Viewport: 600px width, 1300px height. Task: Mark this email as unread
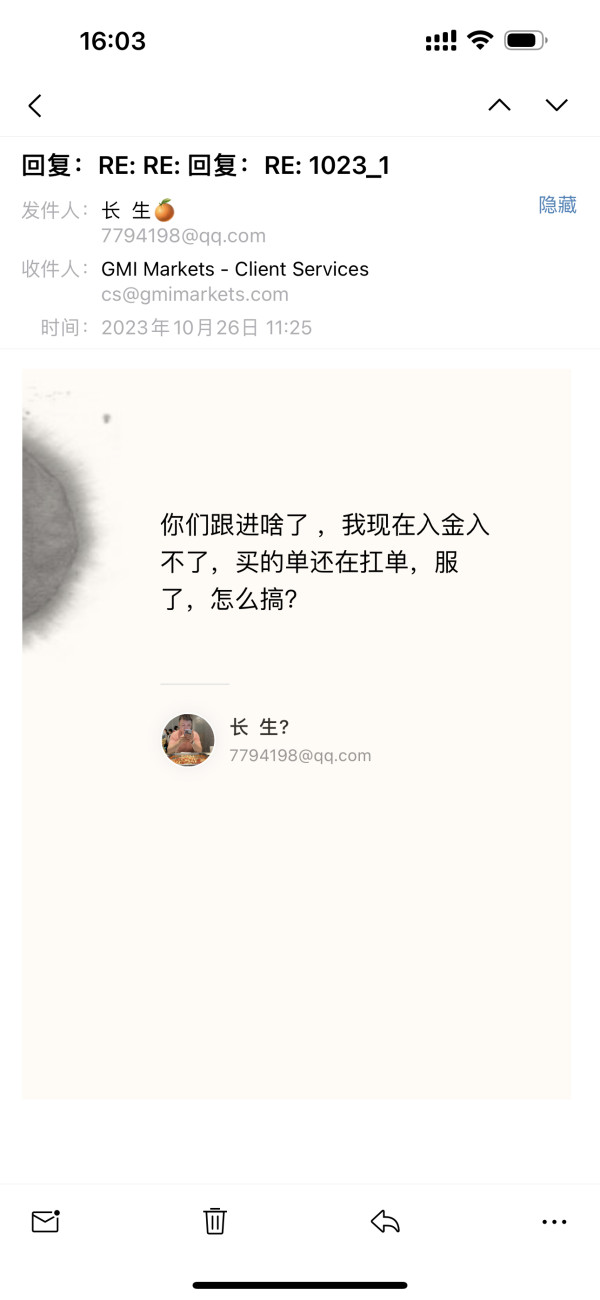point(46,1221)
